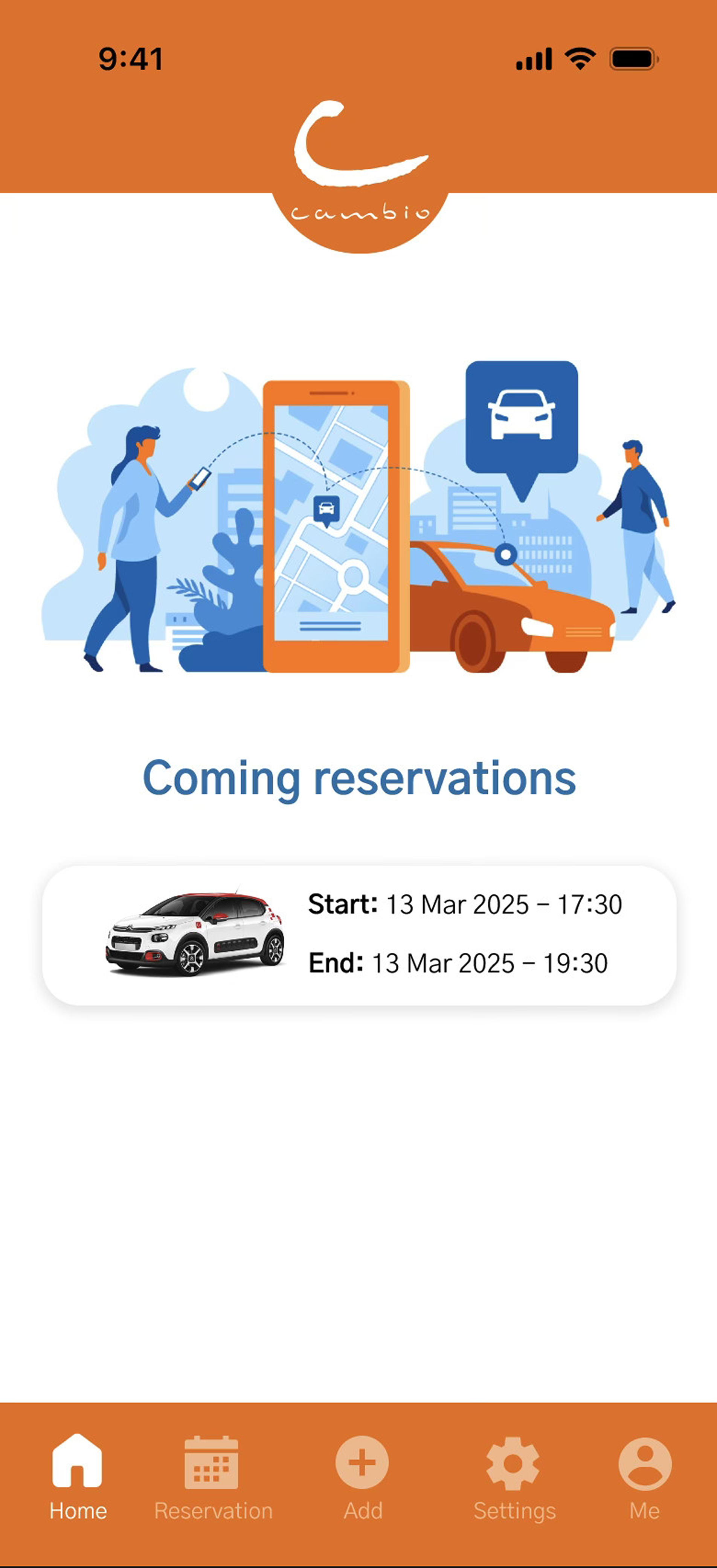Tap the Wi-Fi icon in the status bar
Image resolution: width=717 pixels, height=1568 pixels.
[x=578, y=58]
